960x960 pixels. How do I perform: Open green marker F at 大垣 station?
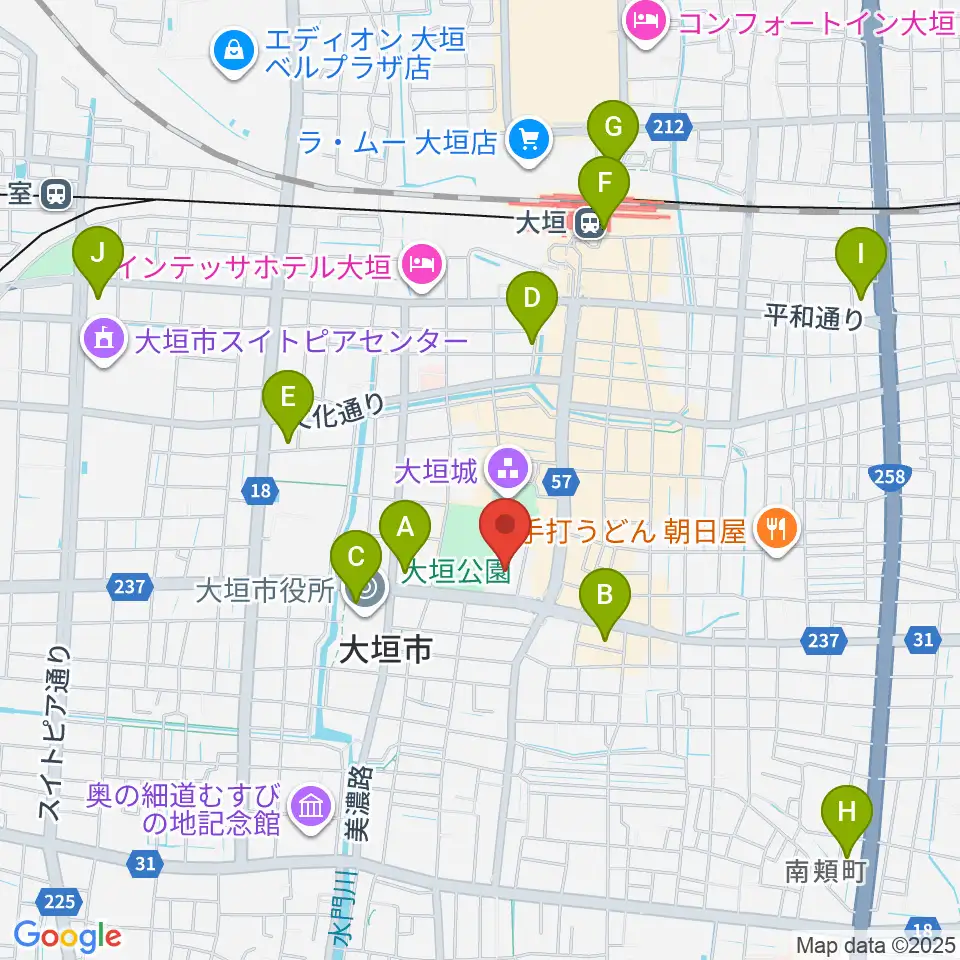pyautogui.click(x=604, y=189)
